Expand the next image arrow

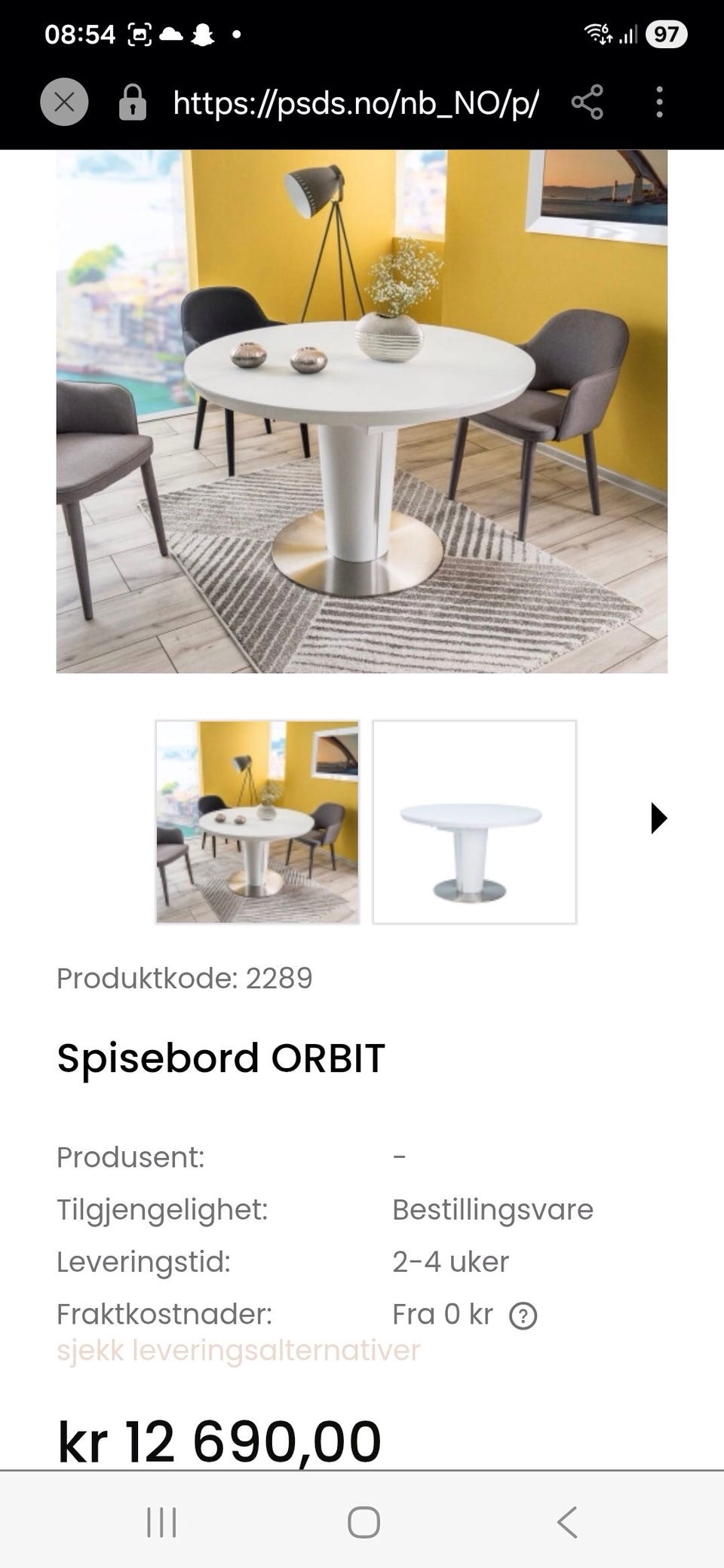pyautogui.click(x=658, y=816)
